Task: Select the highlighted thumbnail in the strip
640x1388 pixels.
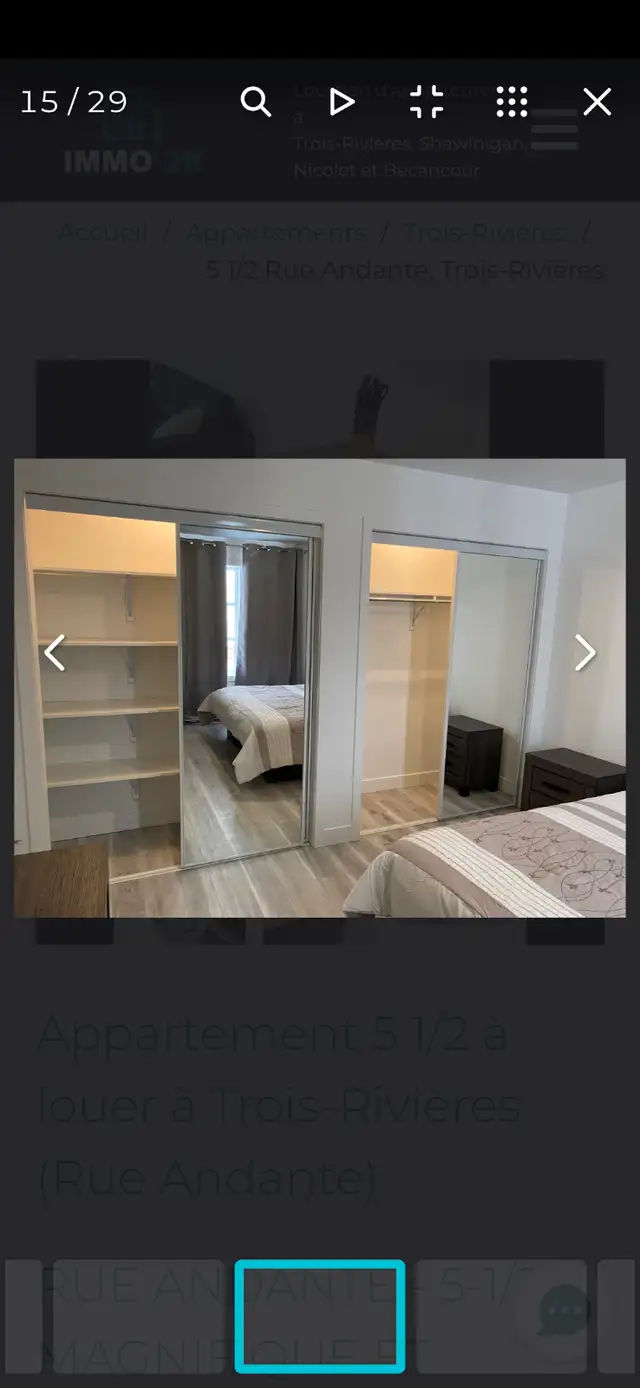Action: tap(320, 1316)
